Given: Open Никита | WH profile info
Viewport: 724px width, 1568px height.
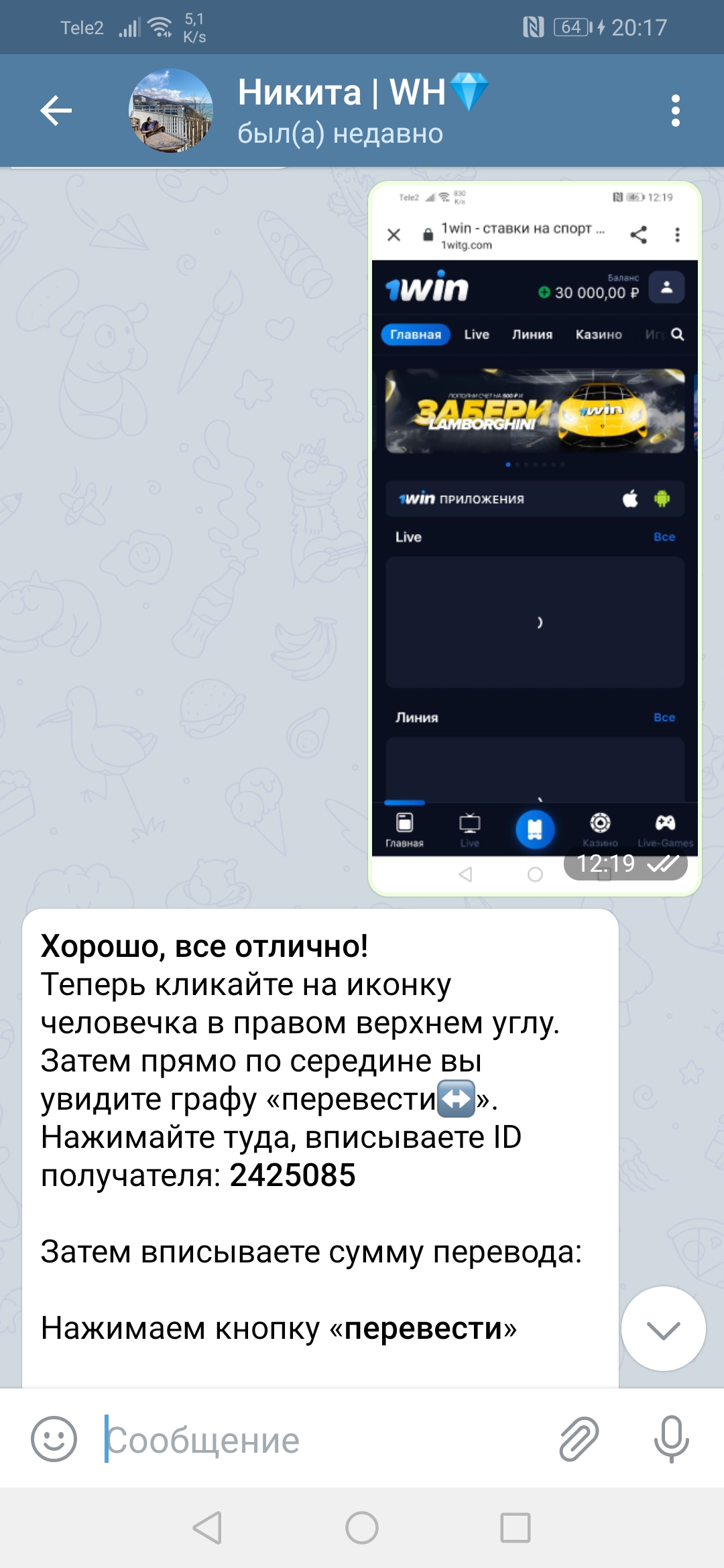Looking at the screenshot, I should pos(341,111).
